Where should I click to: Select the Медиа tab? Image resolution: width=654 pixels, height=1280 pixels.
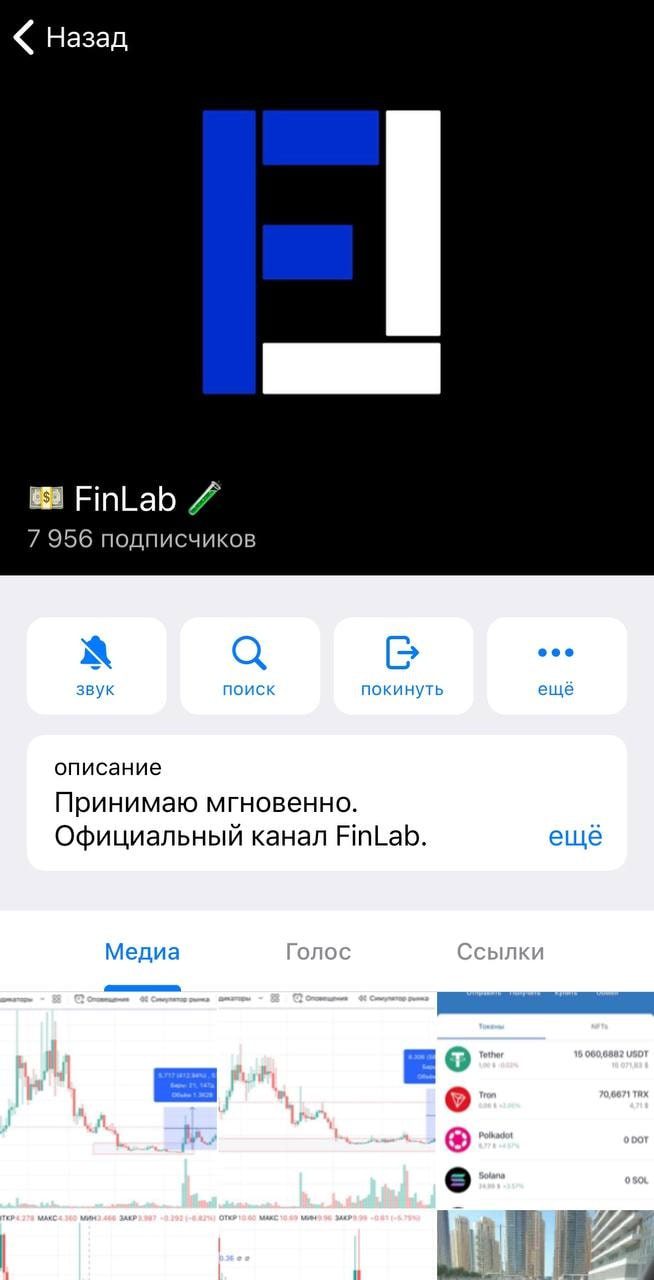coord(142,951)
